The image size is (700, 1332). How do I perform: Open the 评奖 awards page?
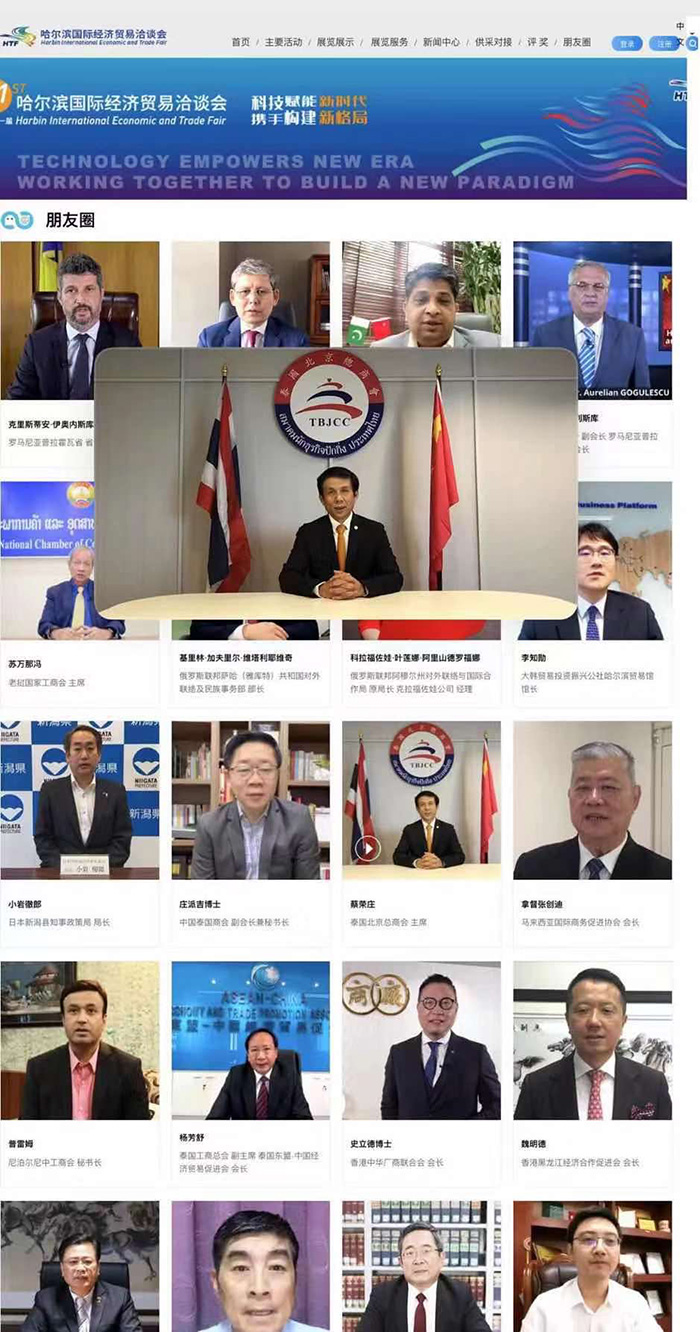(x=538, y=42)
